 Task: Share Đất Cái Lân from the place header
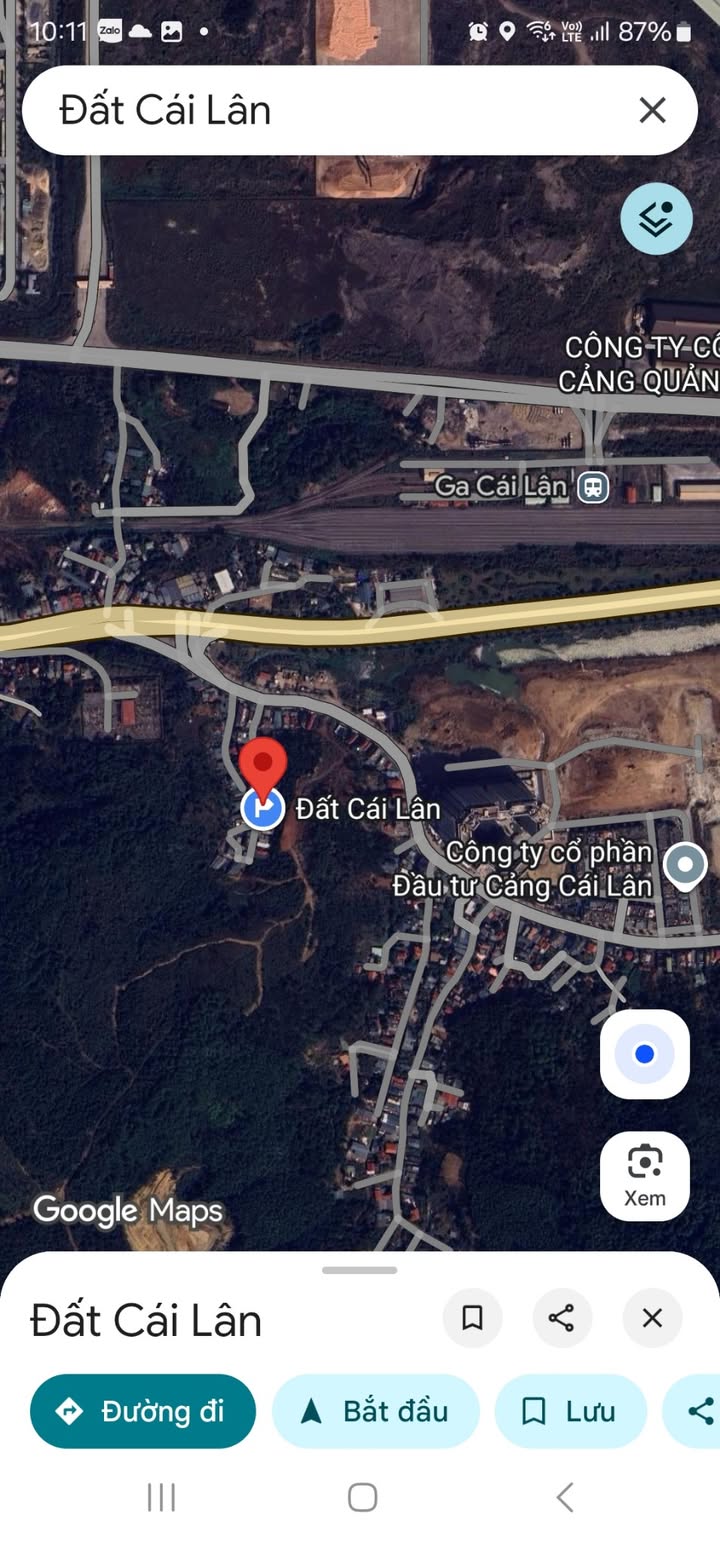coord(562,1318)
